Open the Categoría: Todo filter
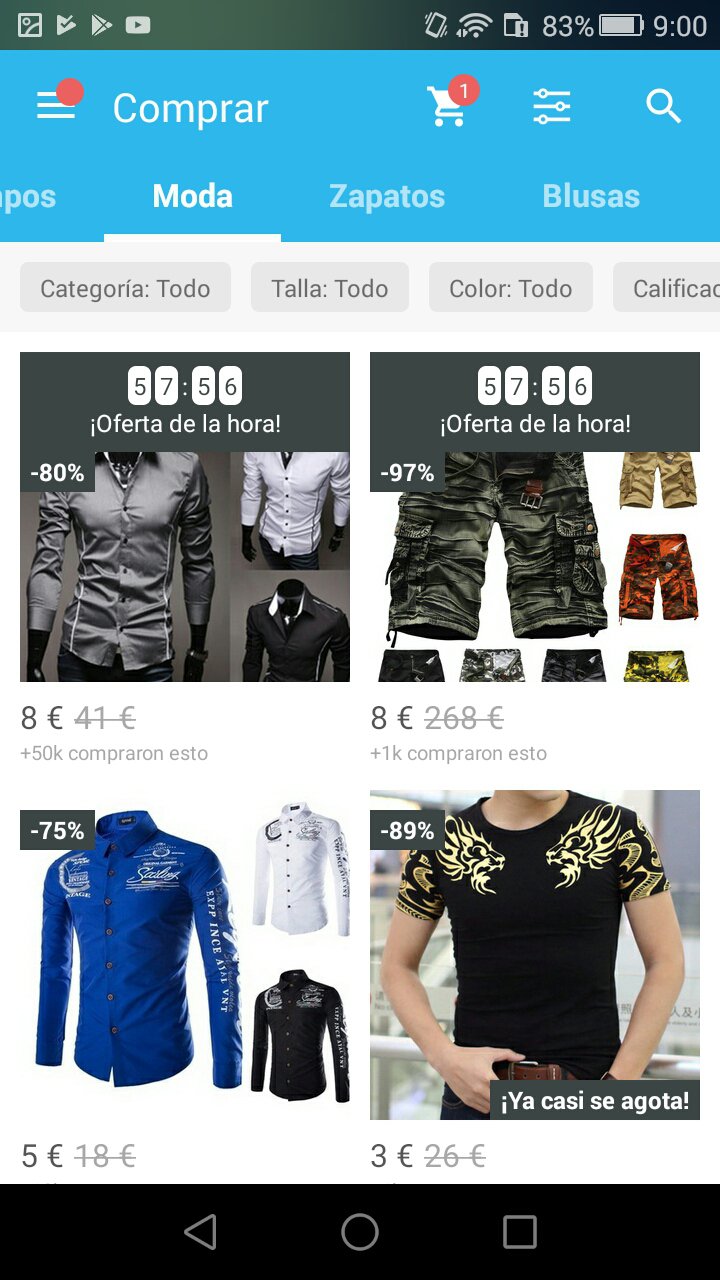Viewport: 720px width, 1280px height. coord(124,288)
